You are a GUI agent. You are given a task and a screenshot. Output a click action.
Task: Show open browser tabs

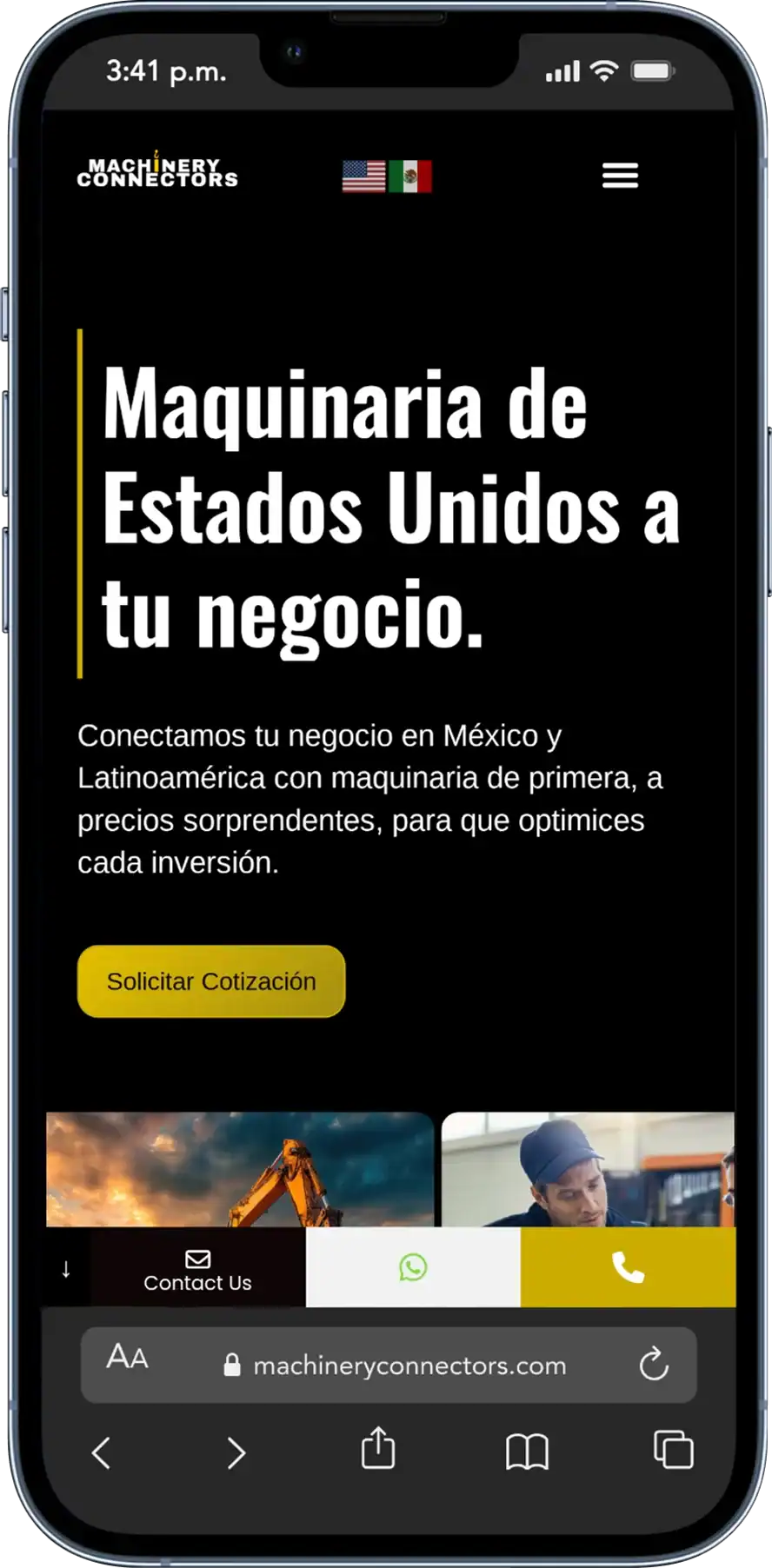[673, 1450]
